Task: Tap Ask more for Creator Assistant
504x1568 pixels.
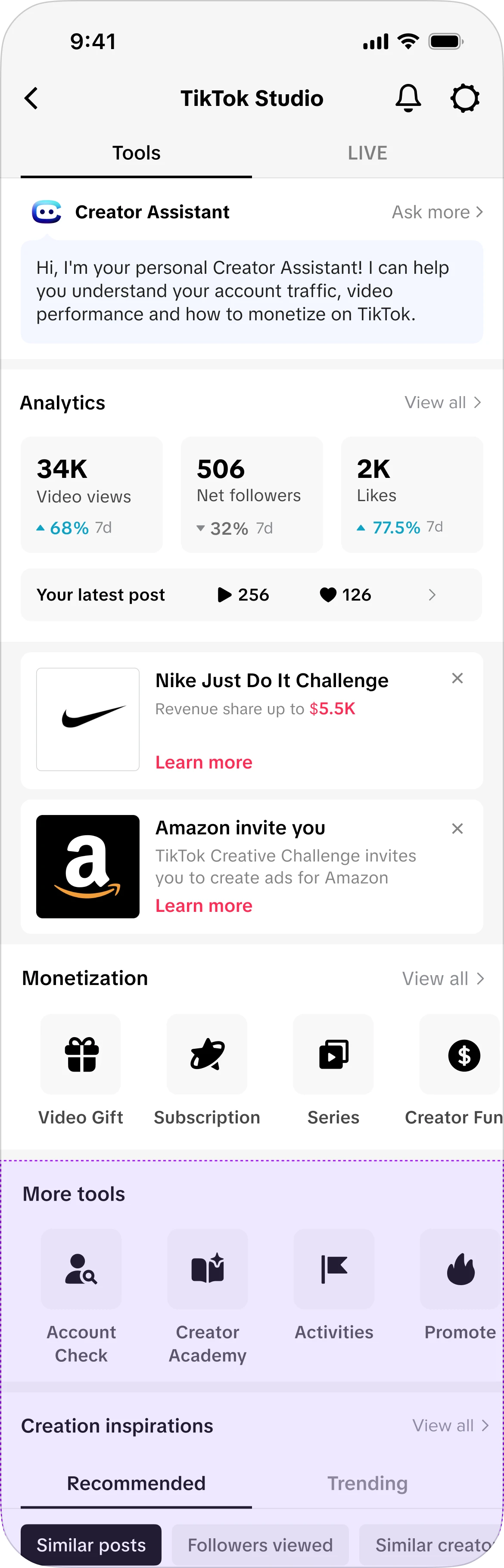Action: pyautogui.click(x=436, y=212)
